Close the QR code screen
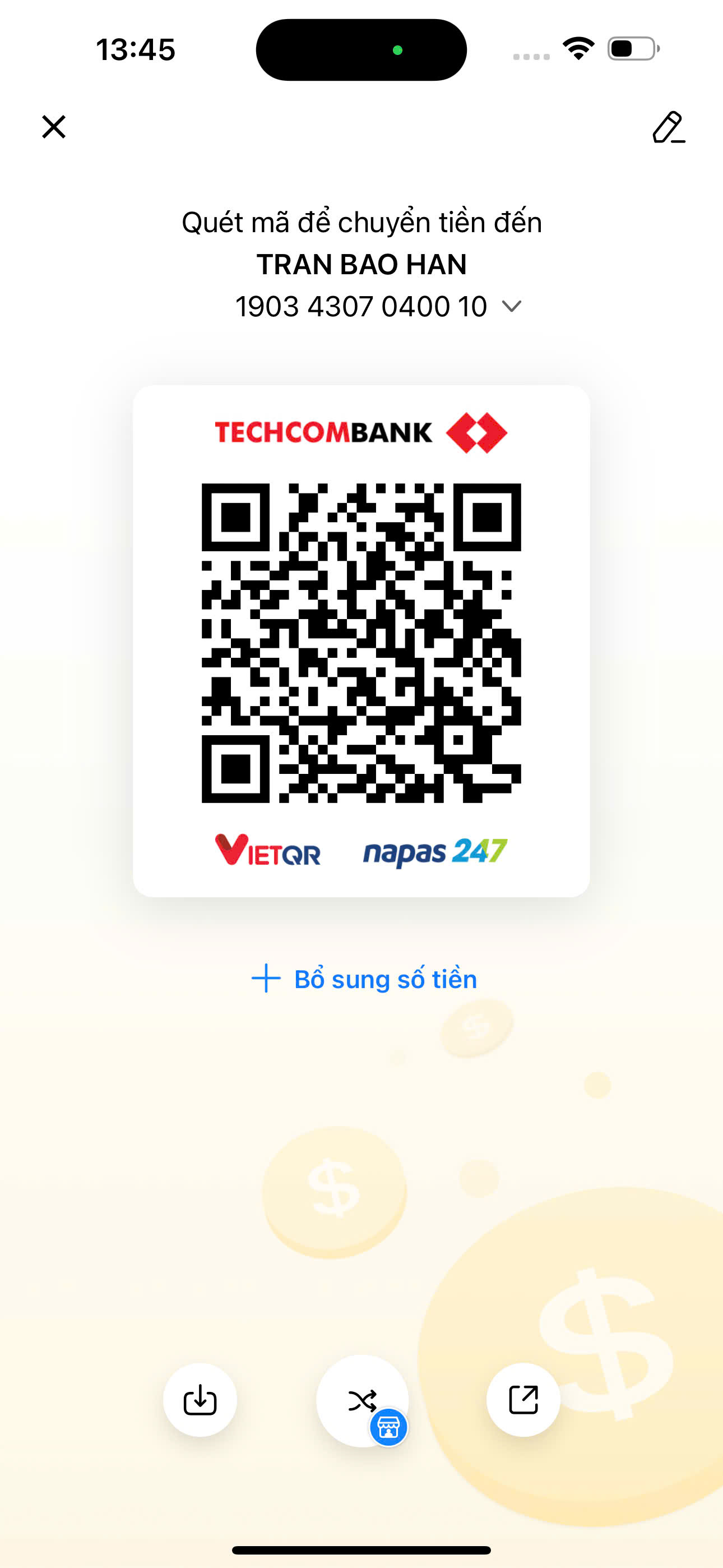Image resolution: width=723 pixels, height=1568 pixels. click(54, 127)
